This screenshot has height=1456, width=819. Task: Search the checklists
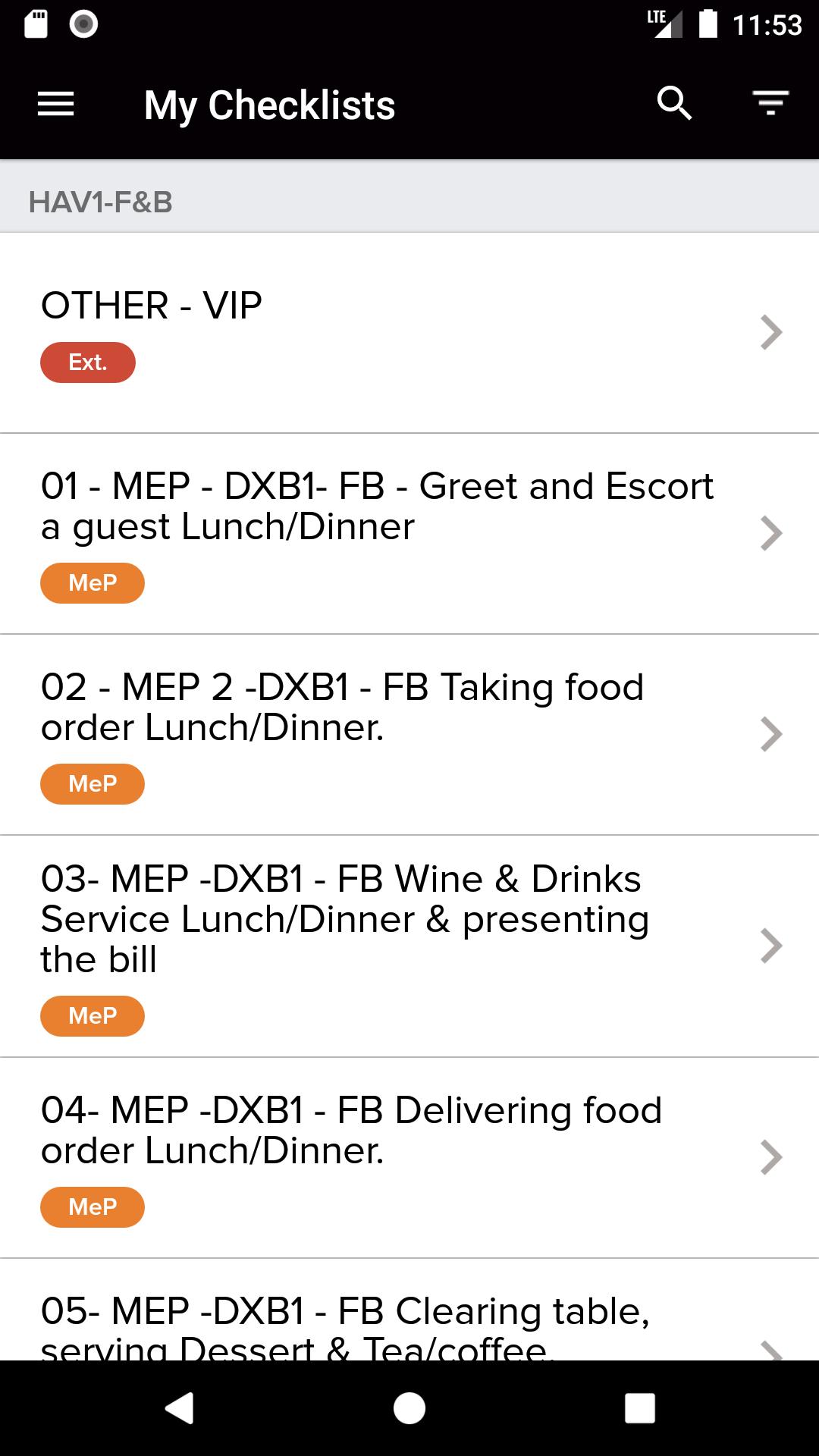(674, 103)
